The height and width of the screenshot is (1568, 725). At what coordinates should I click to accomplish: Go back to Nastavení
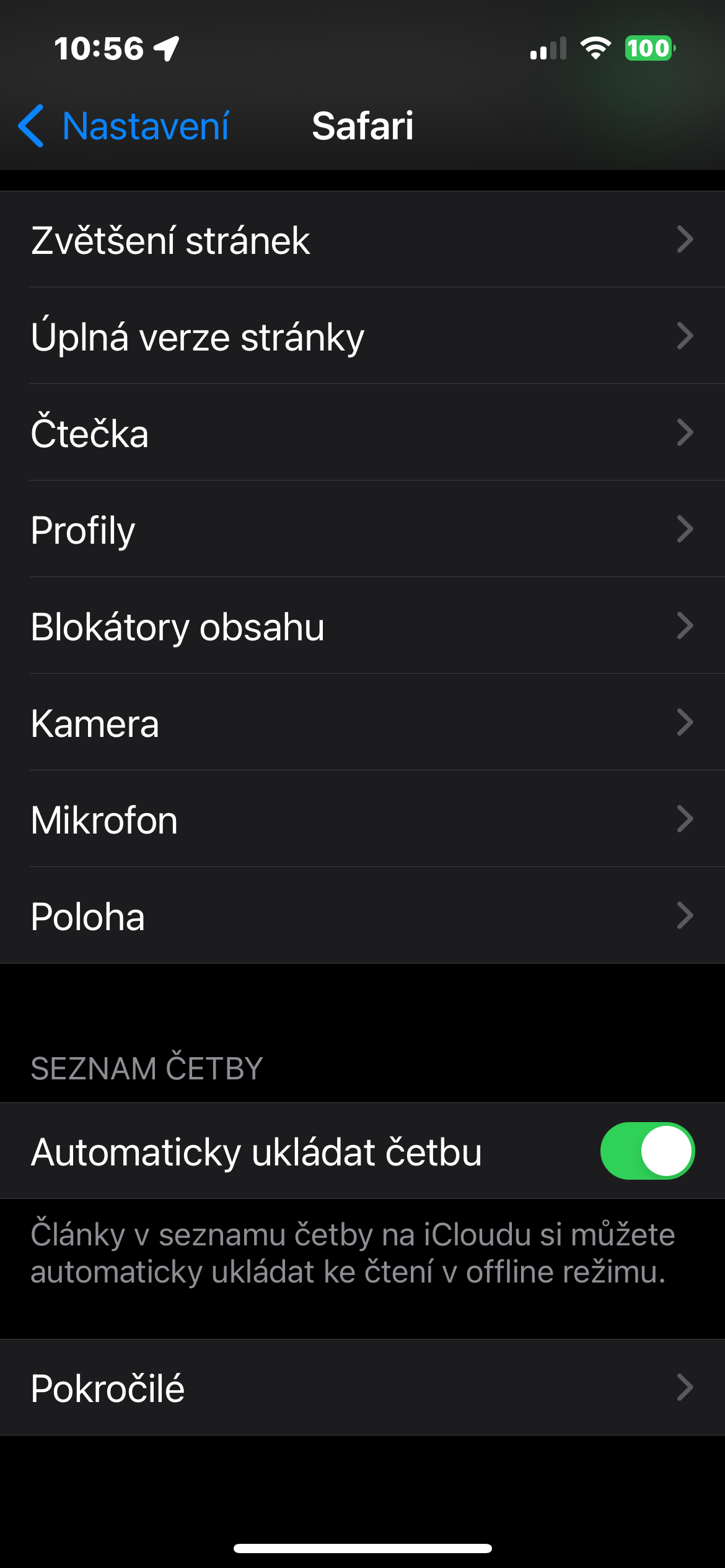tap(124, 126)
